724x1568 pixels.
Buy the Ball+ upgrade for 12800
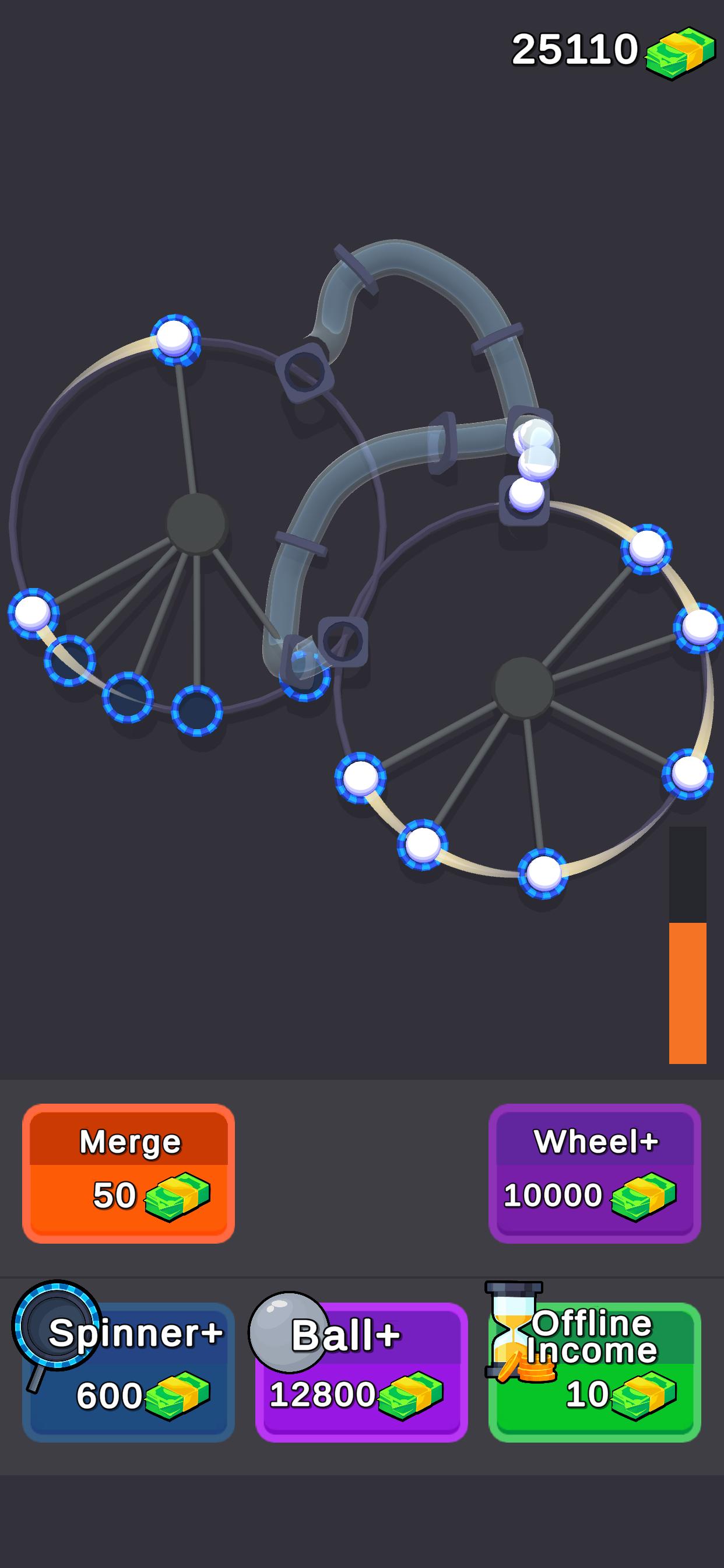pyautogui.click(x=361, y=1372)
